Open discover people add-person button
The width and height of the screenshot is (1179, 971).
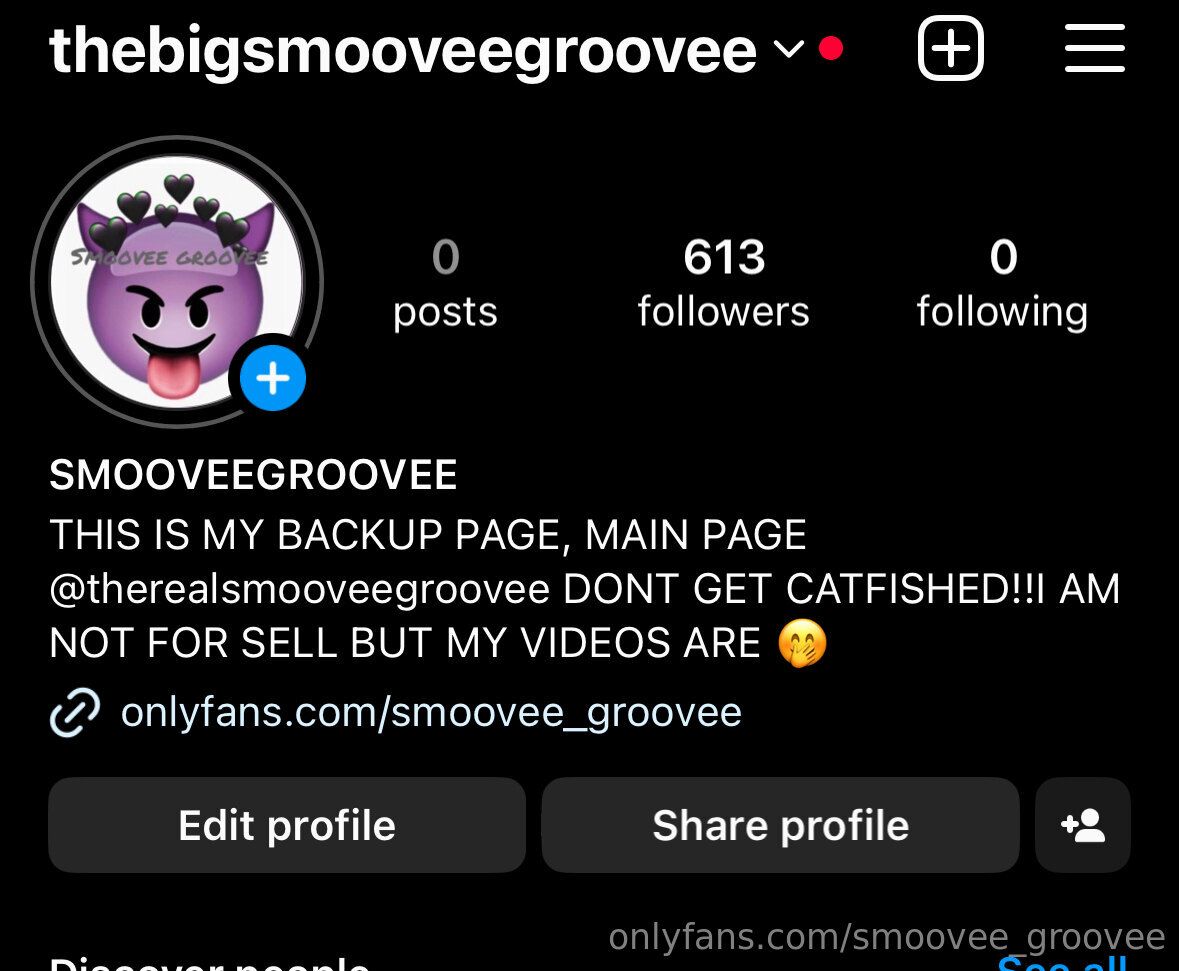pyautogui.click(x=1083, y=826)
